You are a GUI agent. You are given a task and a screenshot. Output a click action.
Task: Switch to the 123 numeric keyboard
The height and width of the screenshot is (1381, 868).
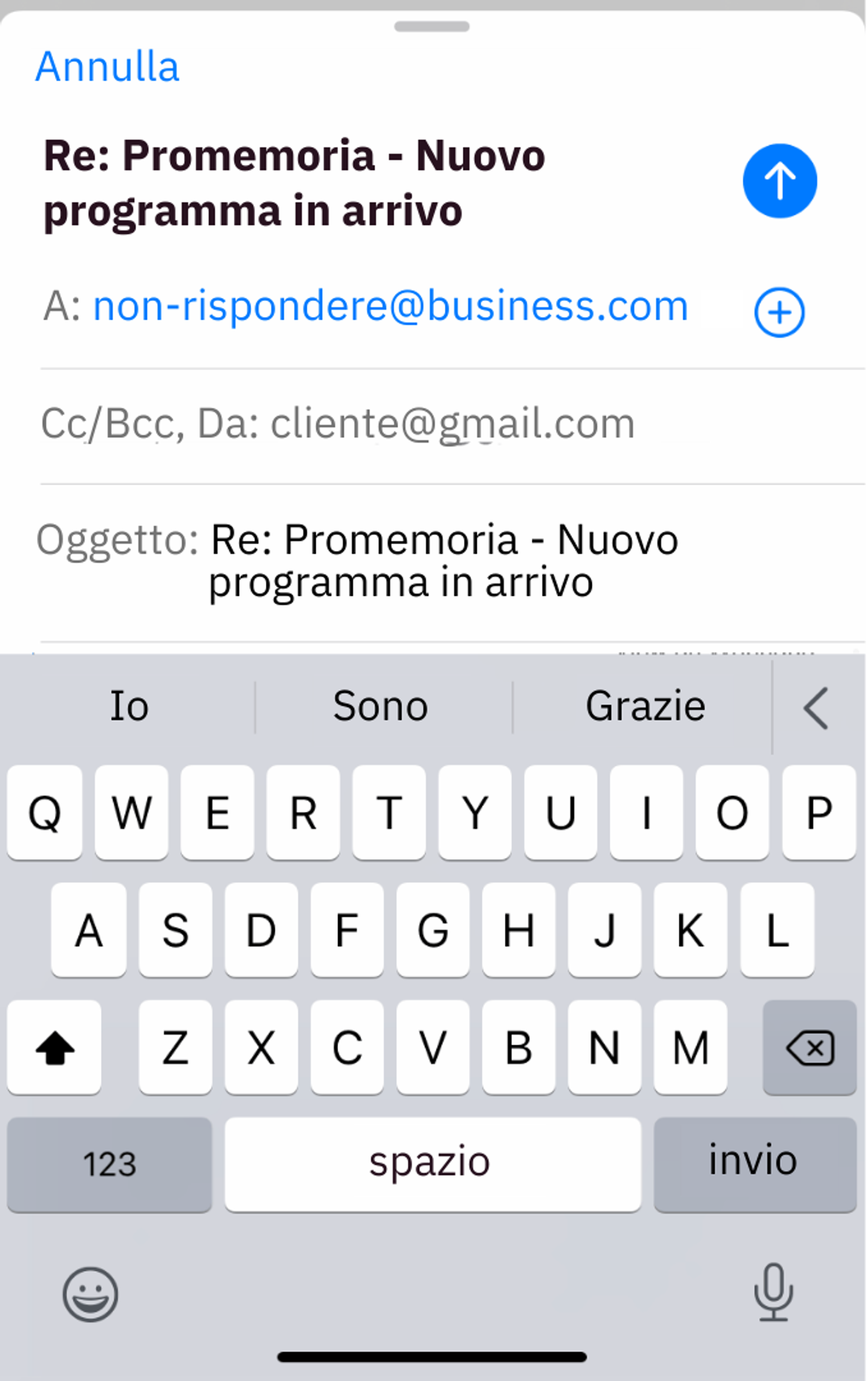pyautogui.click(x=110, y=1163)
